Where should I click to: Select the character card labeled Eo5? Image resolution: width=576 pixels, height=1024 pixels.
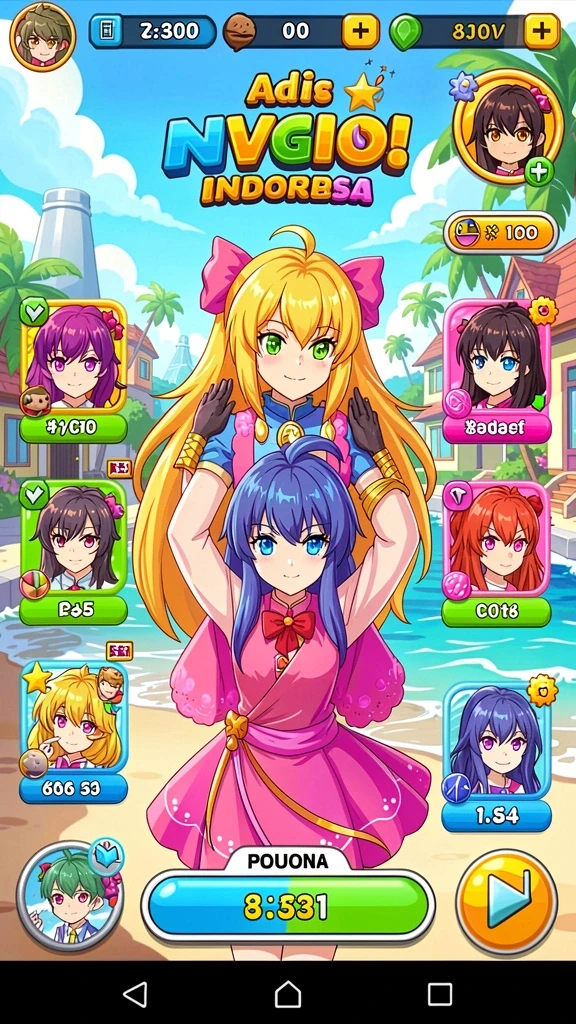[x=73, y=552]
